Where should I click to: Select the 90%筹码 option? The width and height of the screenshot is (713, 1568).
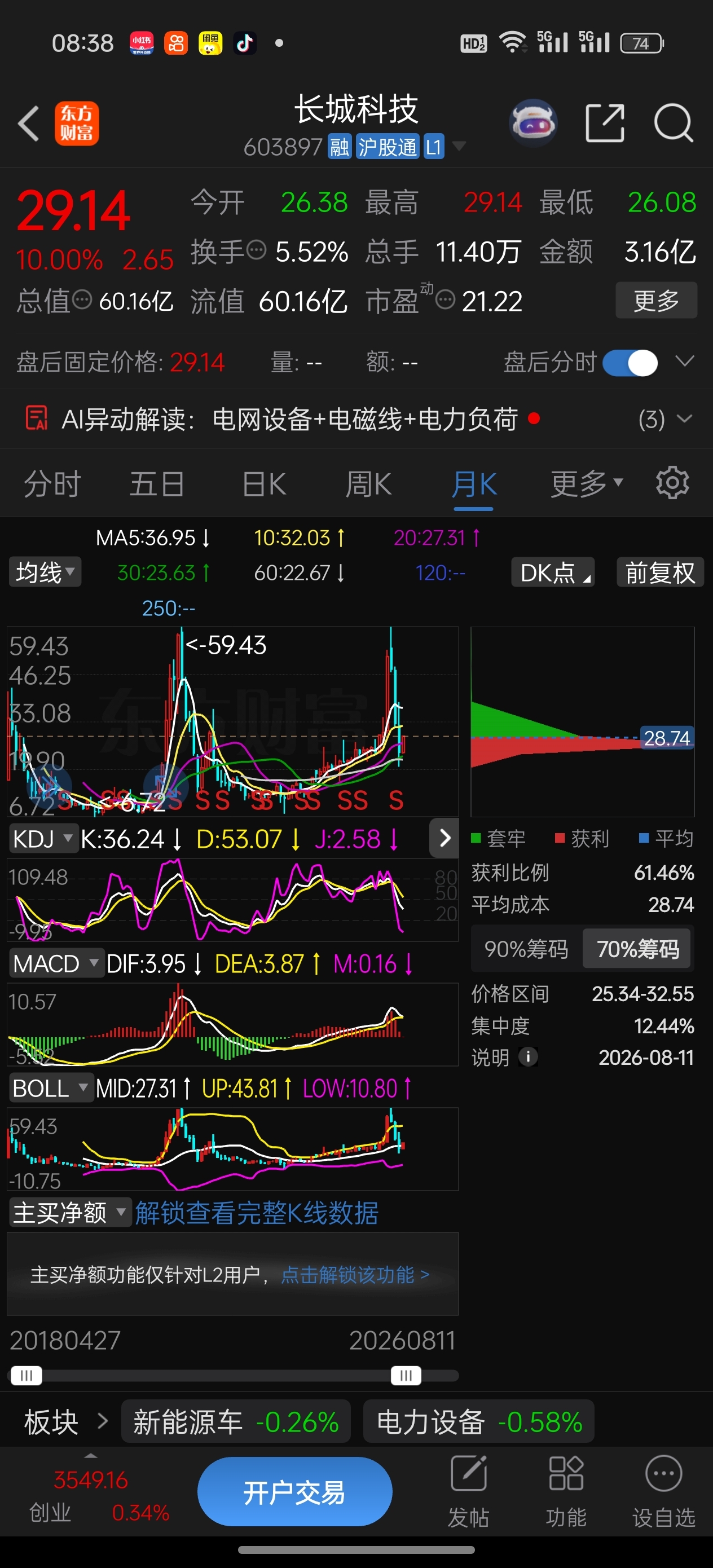pyautogui.click(x=526, y=948)
